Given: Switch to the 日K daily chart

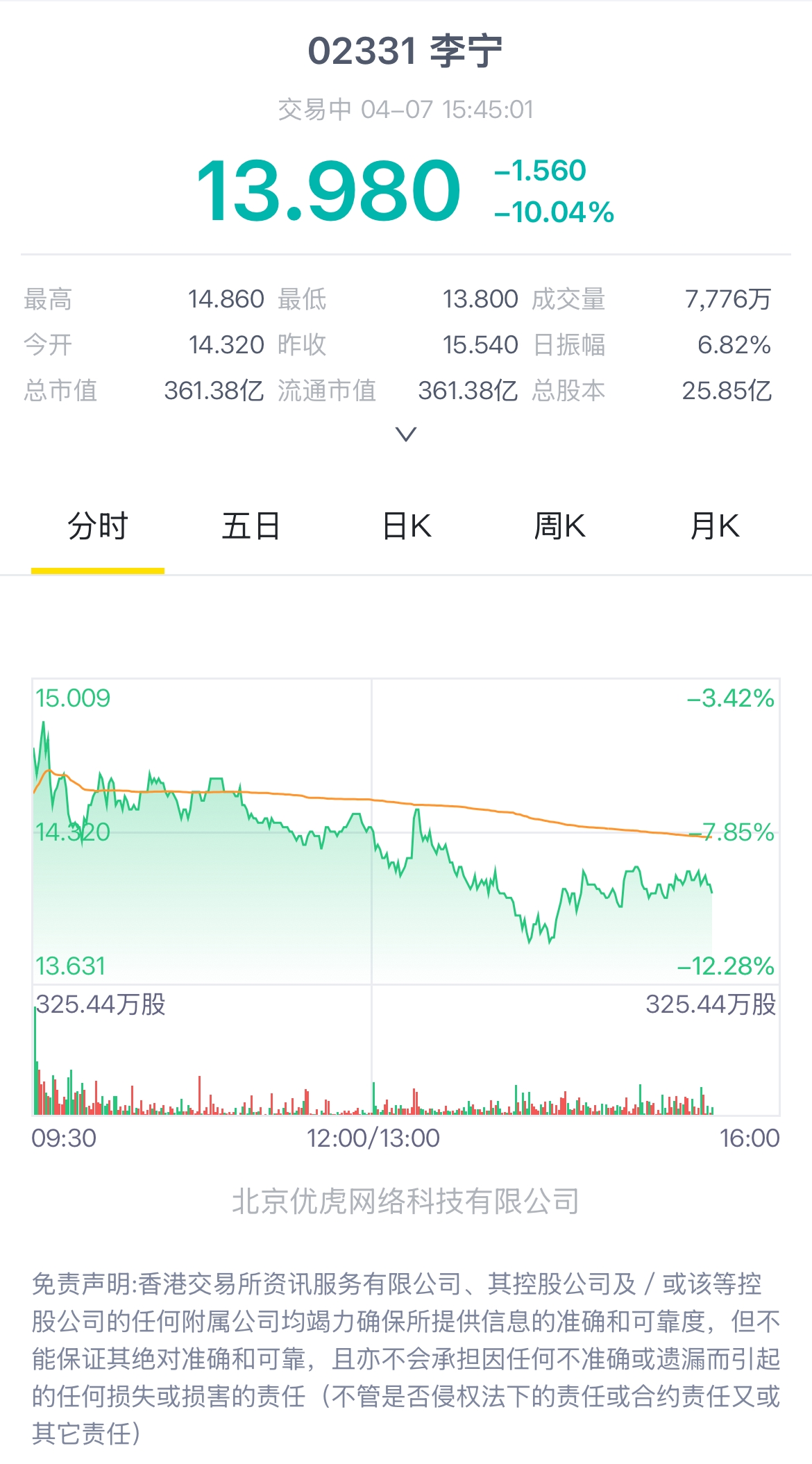Looking at the screenshot, I should [x=407, y=526].
